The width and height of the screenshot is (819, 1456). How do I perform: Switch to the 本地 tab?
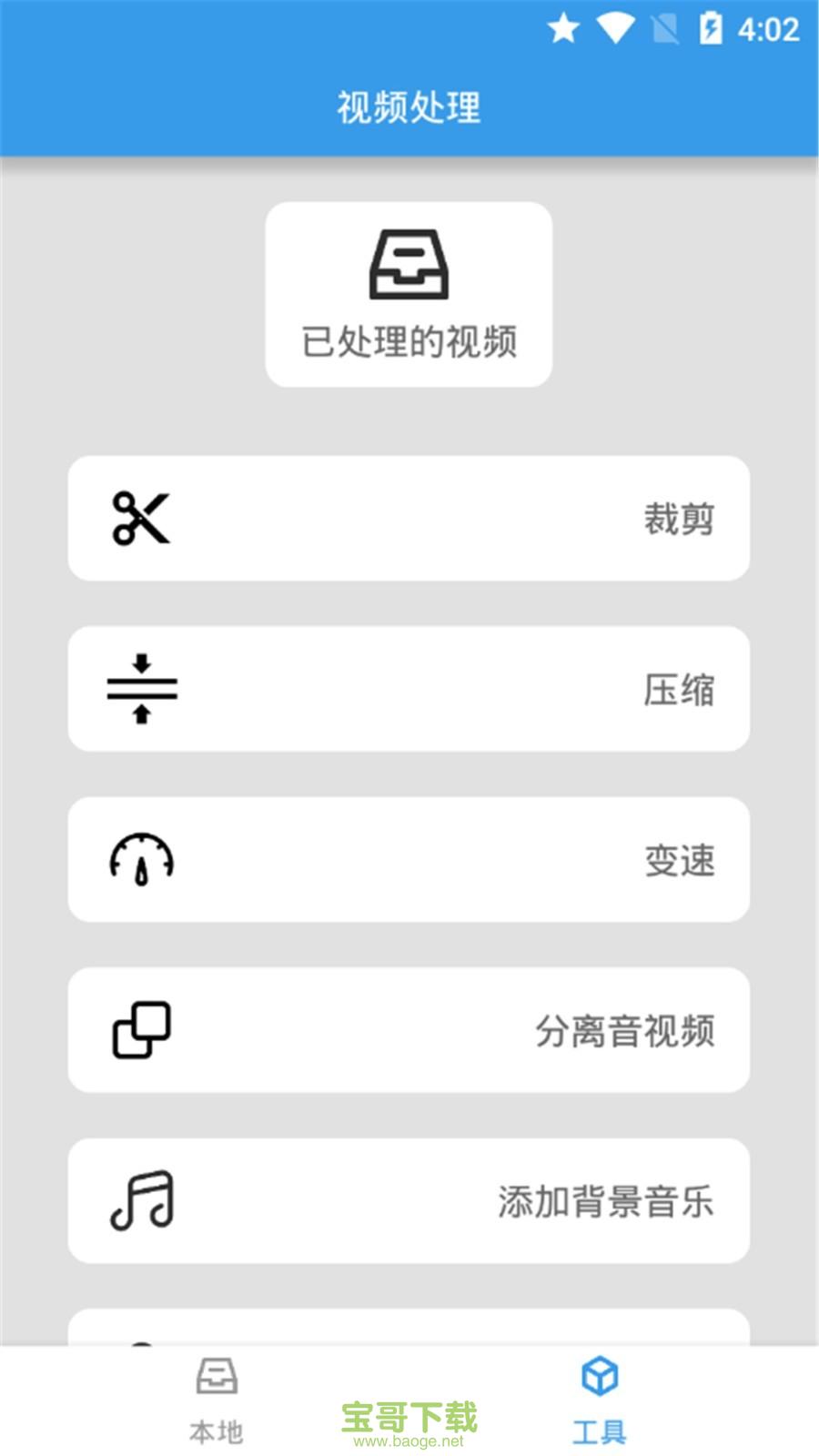216,1401
